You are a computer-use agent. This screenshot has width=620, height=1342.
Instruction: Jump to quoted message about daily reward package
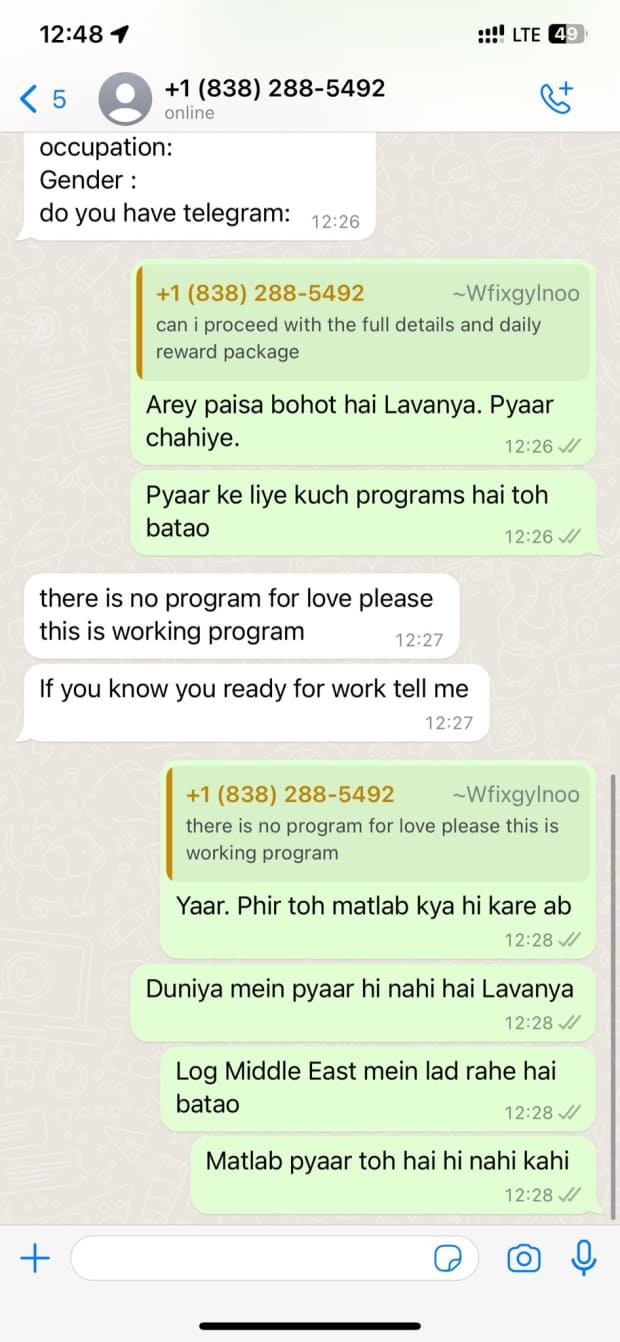tap(364, 322)
